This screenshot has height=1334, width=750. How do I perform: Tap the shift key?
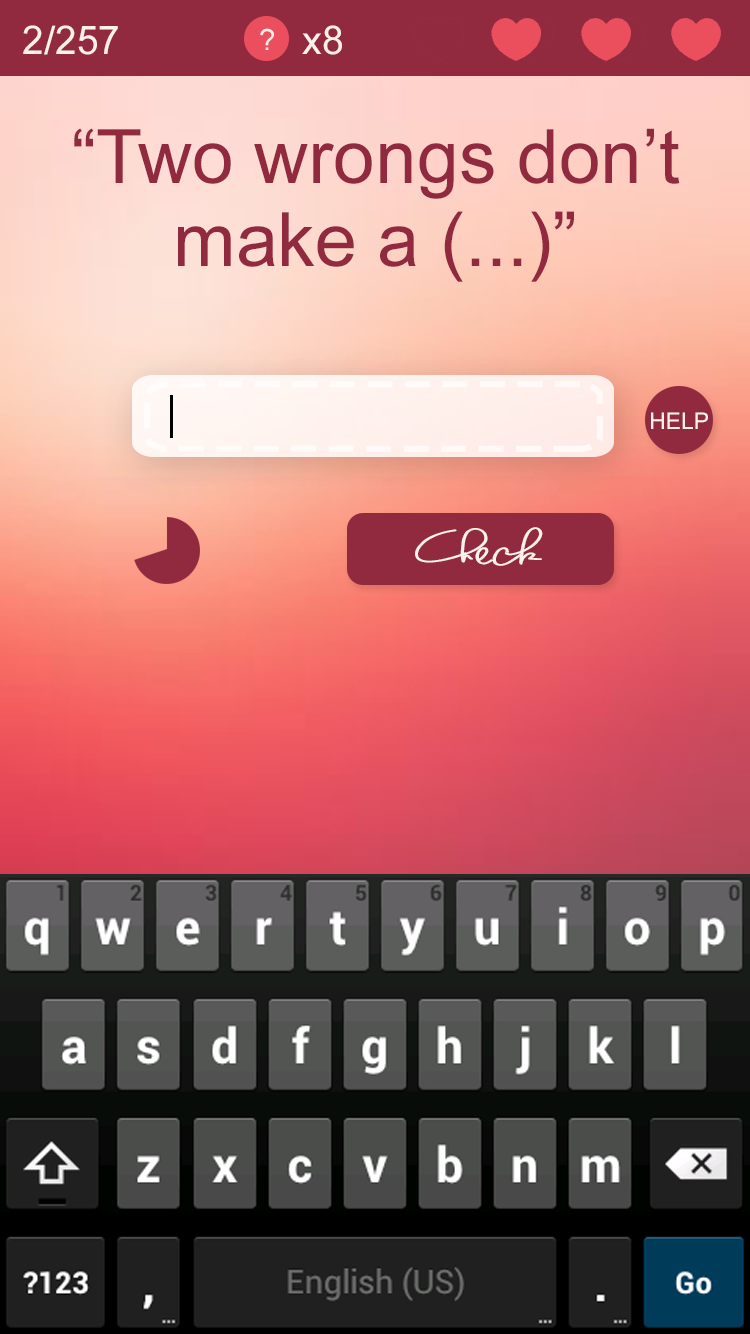coord(52,1164)
